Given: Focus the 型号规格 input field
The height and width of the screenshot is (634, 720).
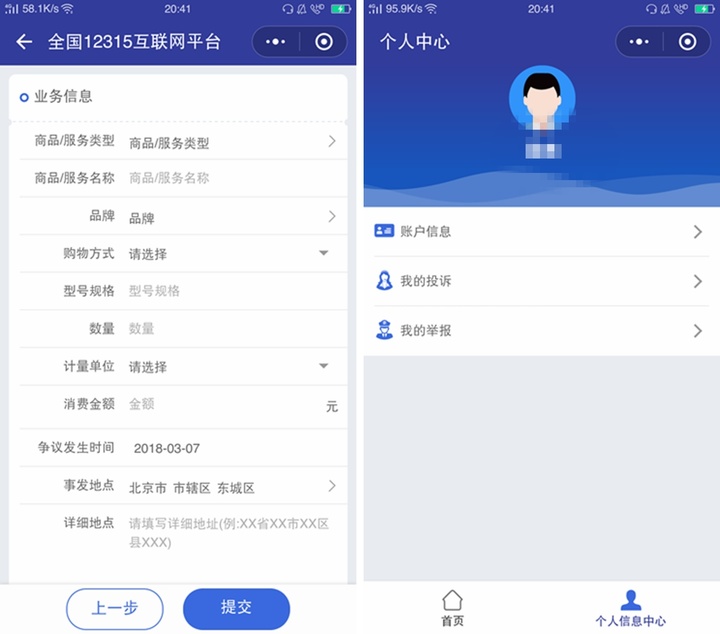Looking at the screenshot, I should [230, 291].
